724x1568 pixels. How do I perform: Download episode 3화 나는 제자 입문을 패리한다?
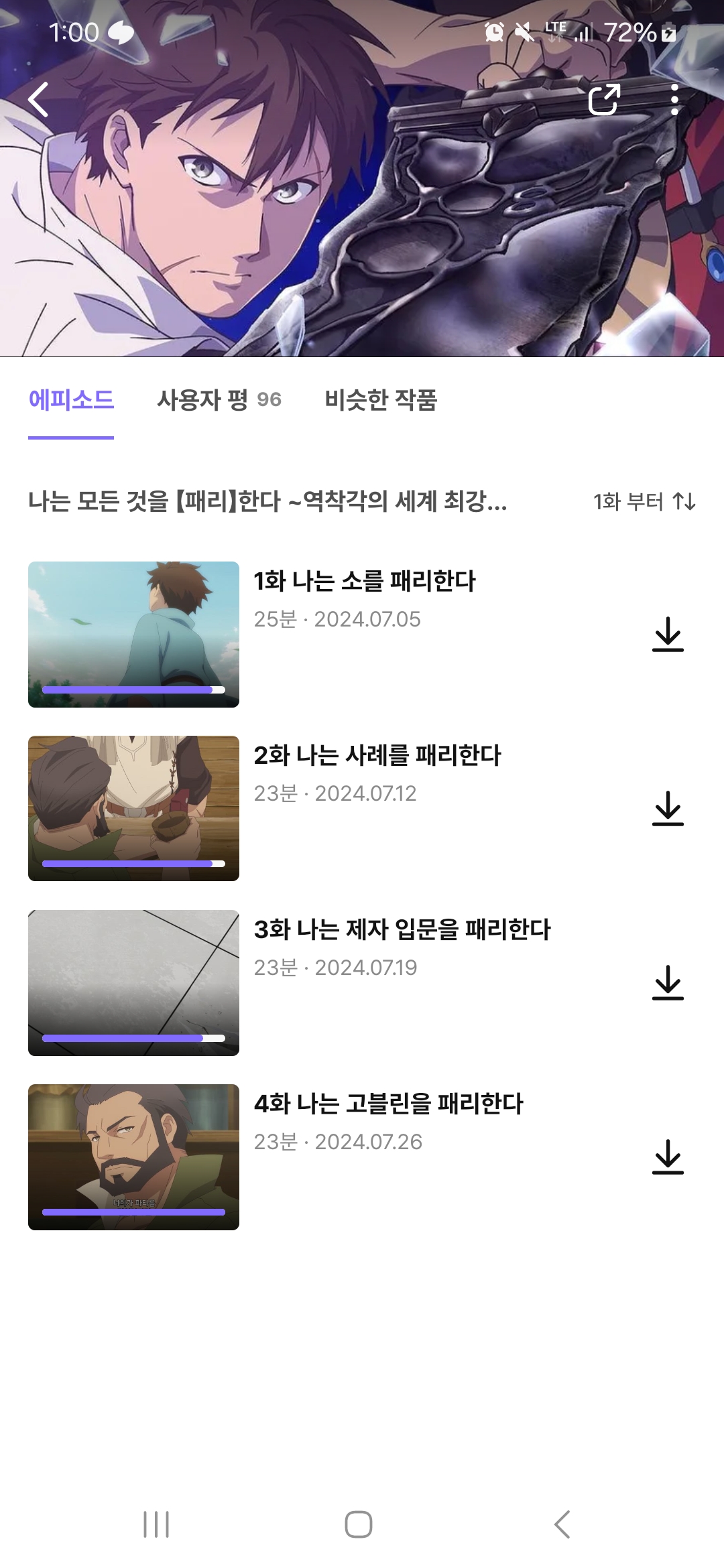pos(668,983)
